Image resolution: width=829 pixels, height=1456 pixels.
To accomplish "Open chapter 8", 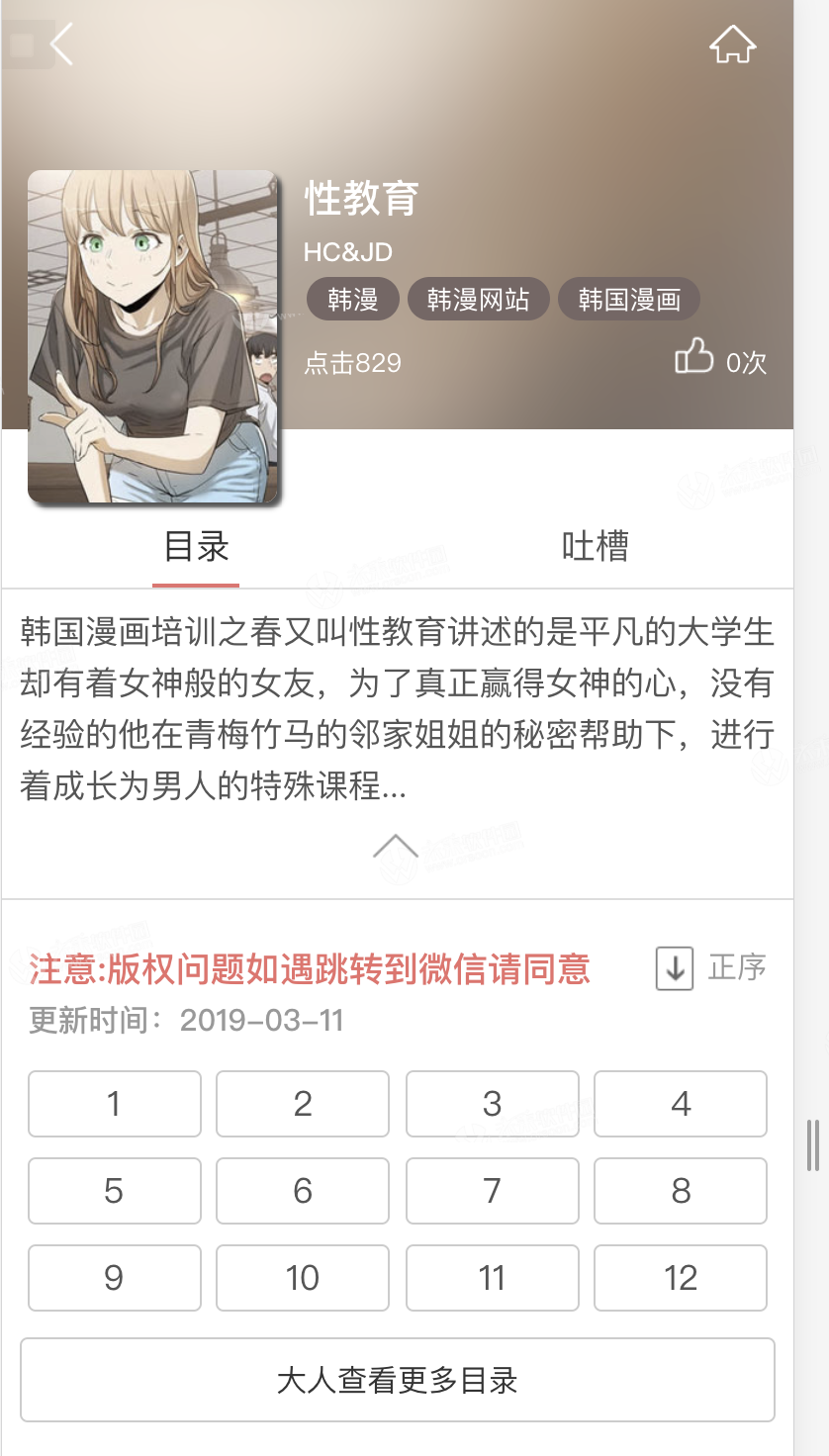I will 681,1191.
